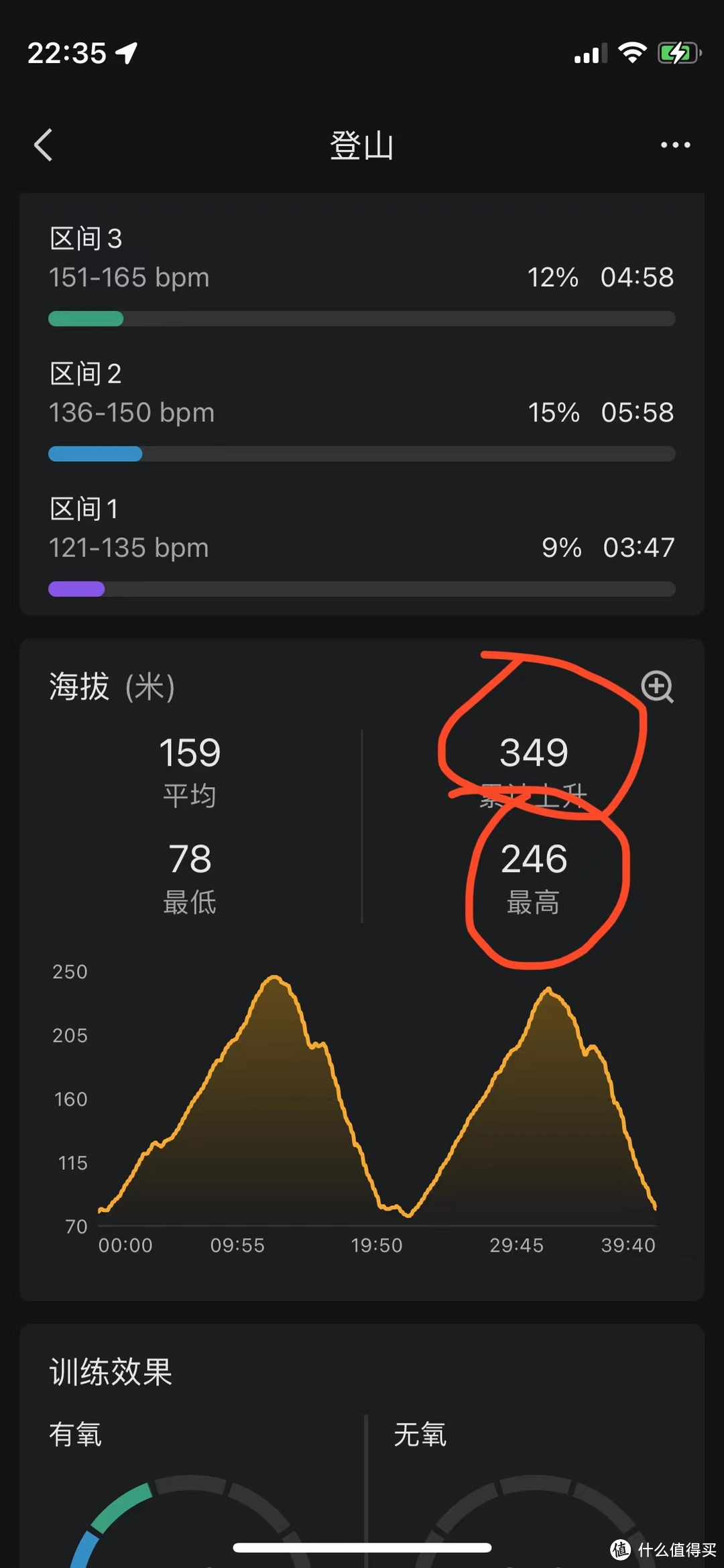Open the 区间 2 zone entry

[x=84, y=373]
